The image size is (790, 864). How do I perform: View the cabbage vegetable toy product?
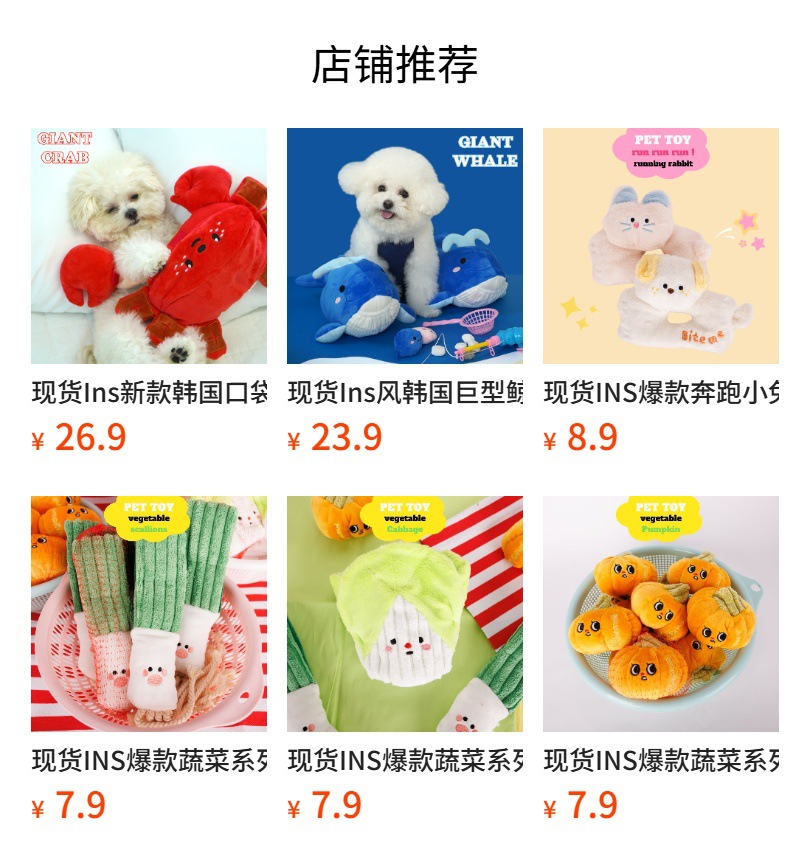click(405, 614)
